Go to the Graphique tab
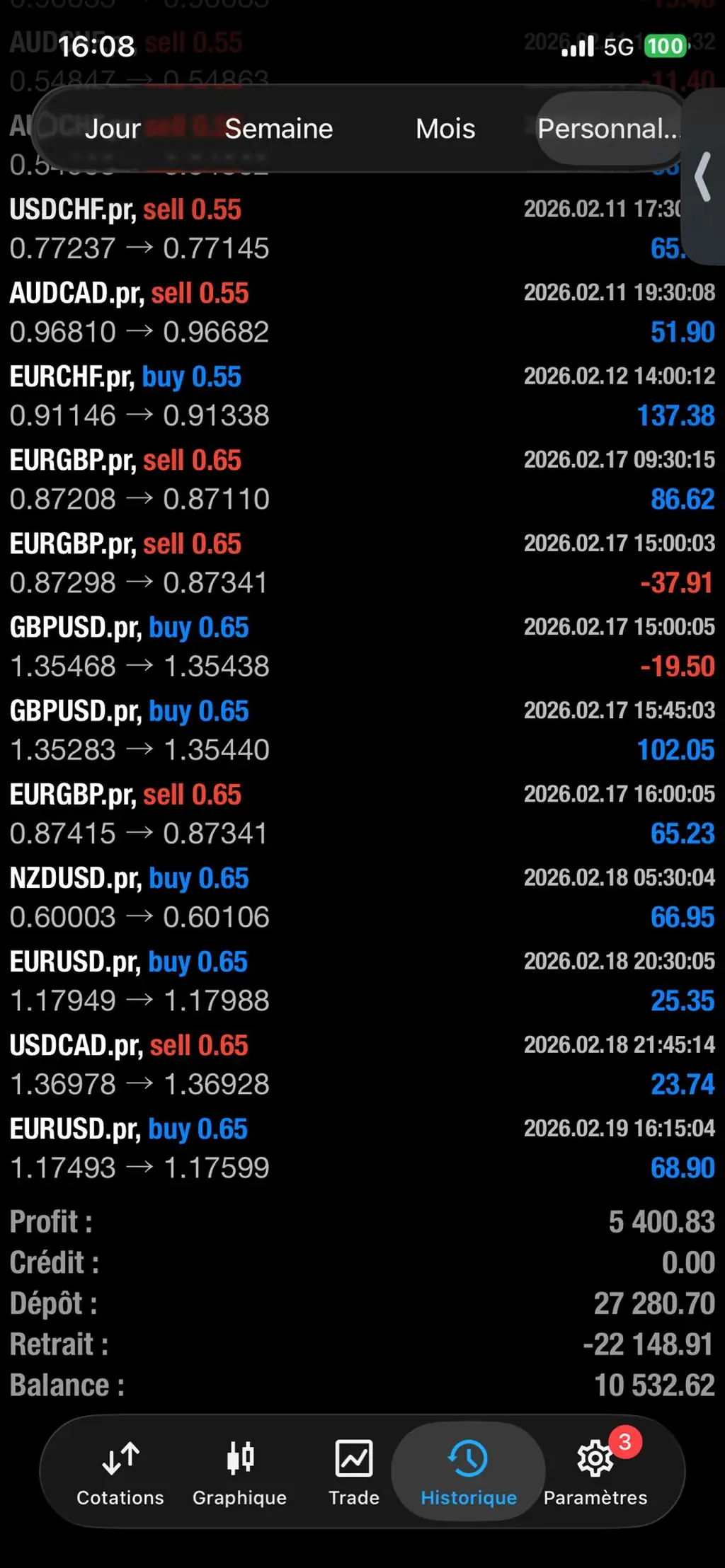 coord(239,1472)
